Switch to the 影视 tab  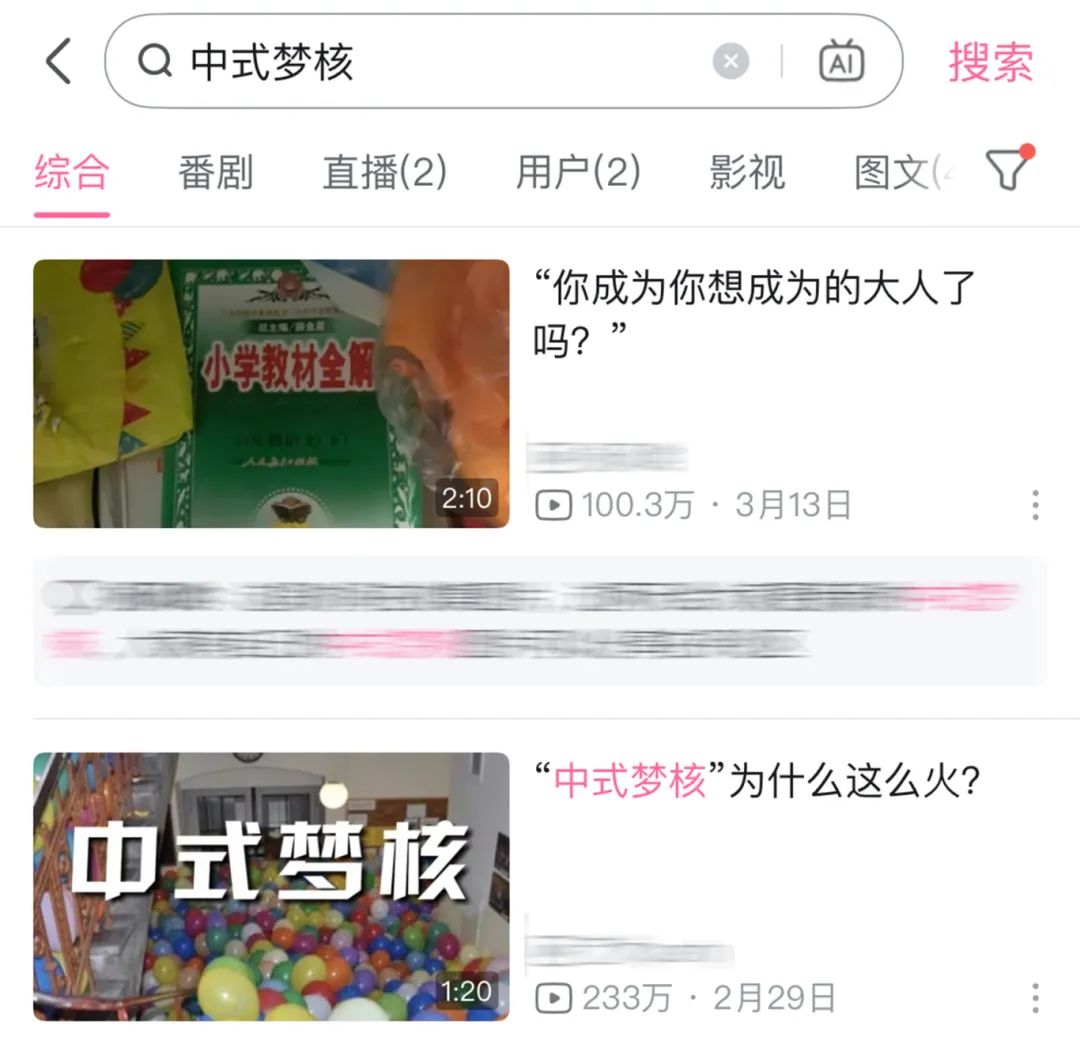pyautogui.click(x=747, y=172)
